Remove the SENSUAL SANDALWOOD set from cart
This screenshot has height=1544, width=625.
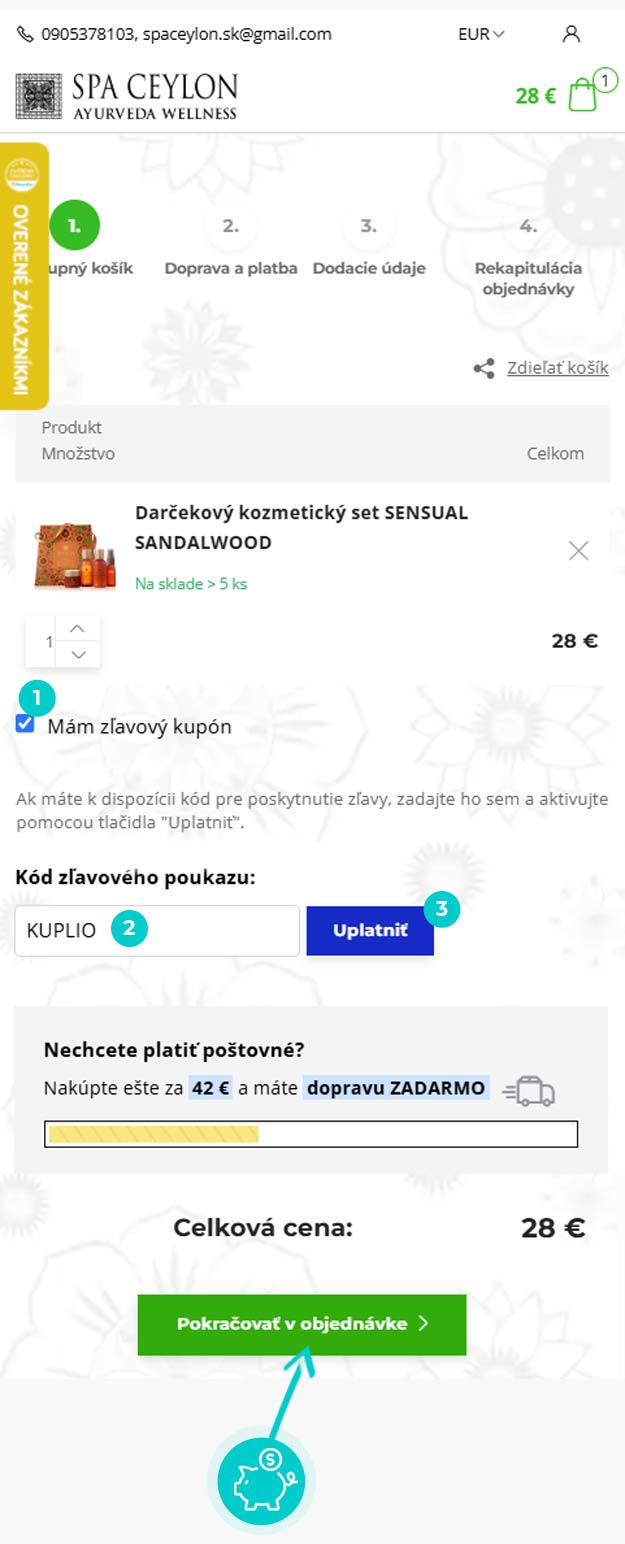[x=578, y=550]
